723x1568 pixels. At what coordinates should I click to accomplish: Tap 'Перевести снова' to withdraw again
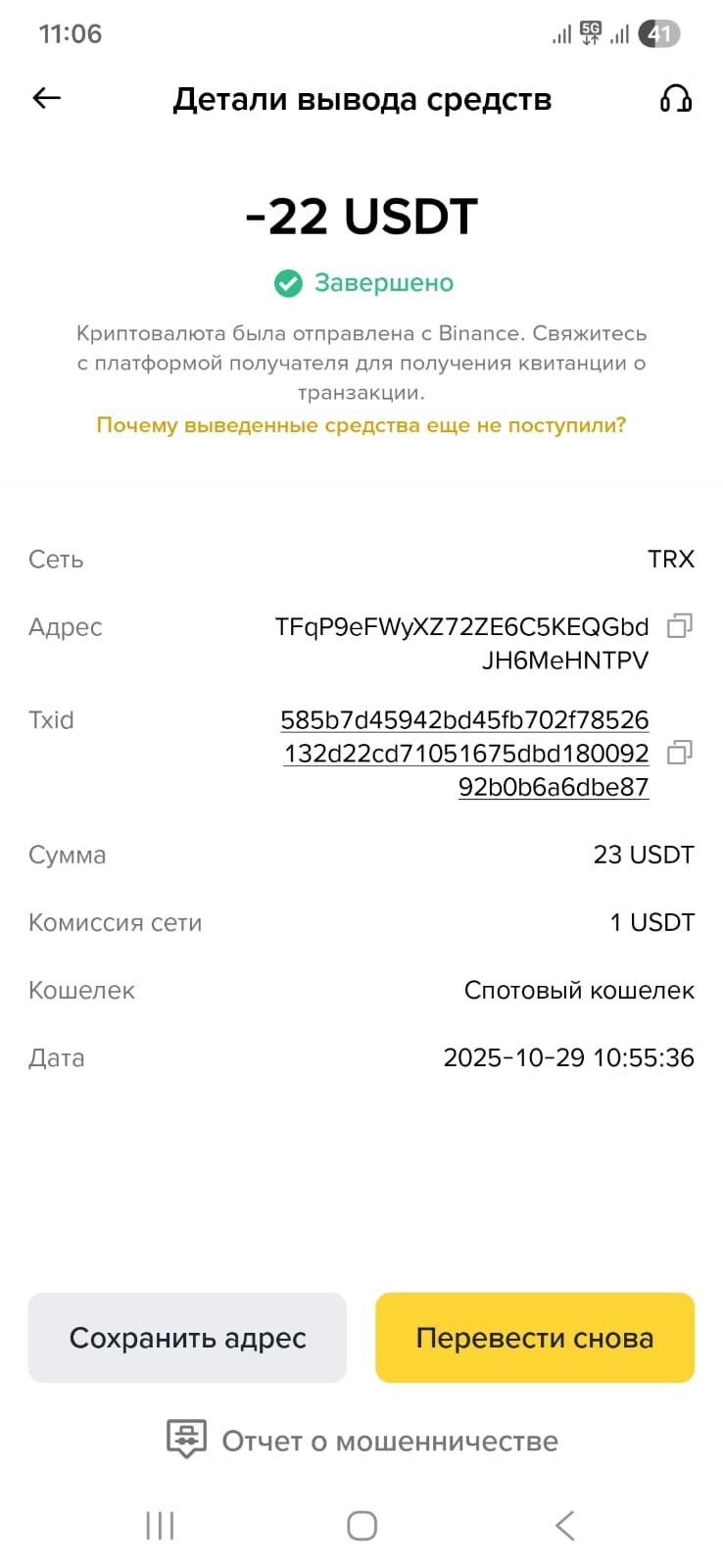coord(535,1338)
